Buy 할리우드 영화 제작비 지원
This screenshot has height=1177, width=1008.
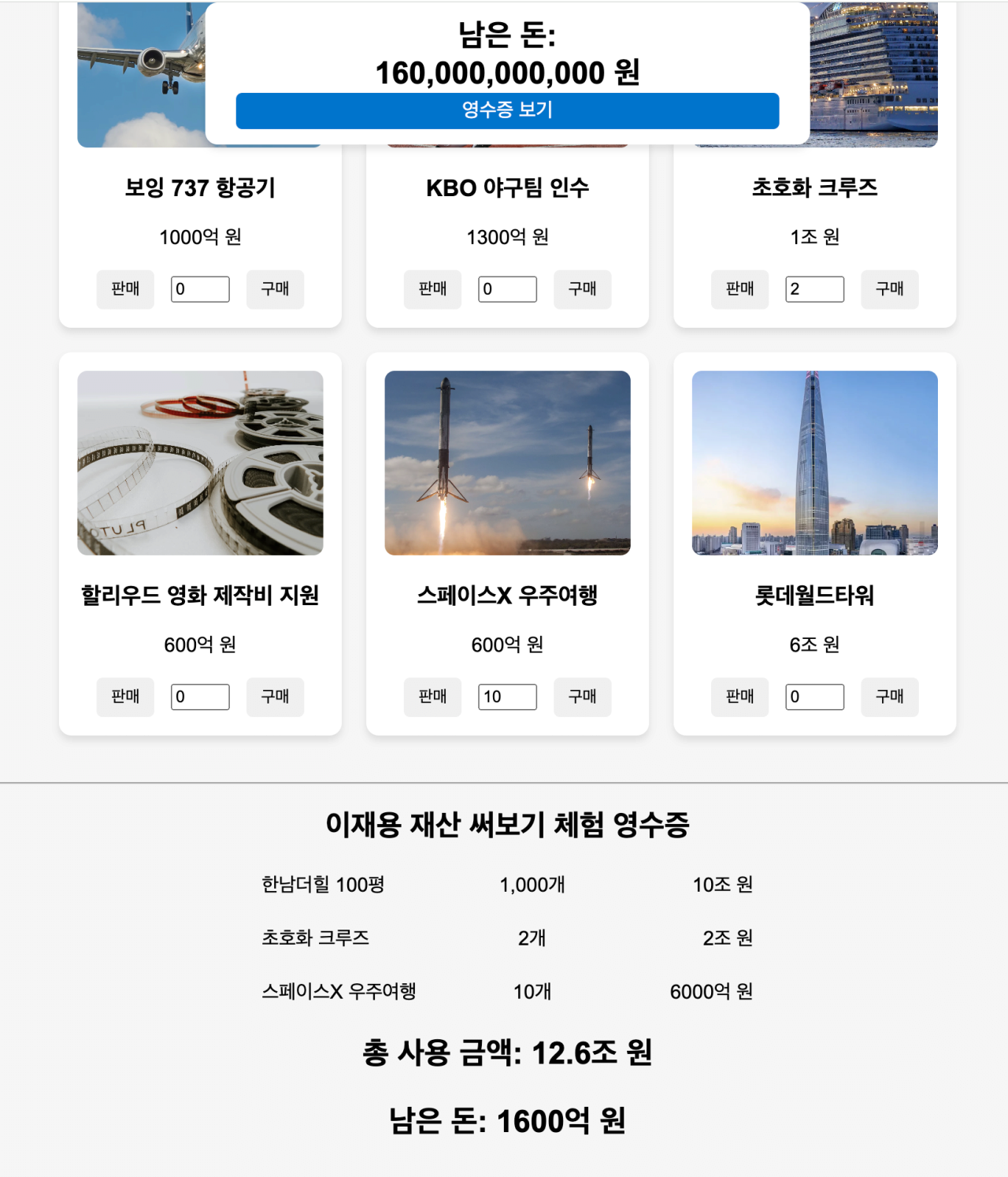(275, 697)
